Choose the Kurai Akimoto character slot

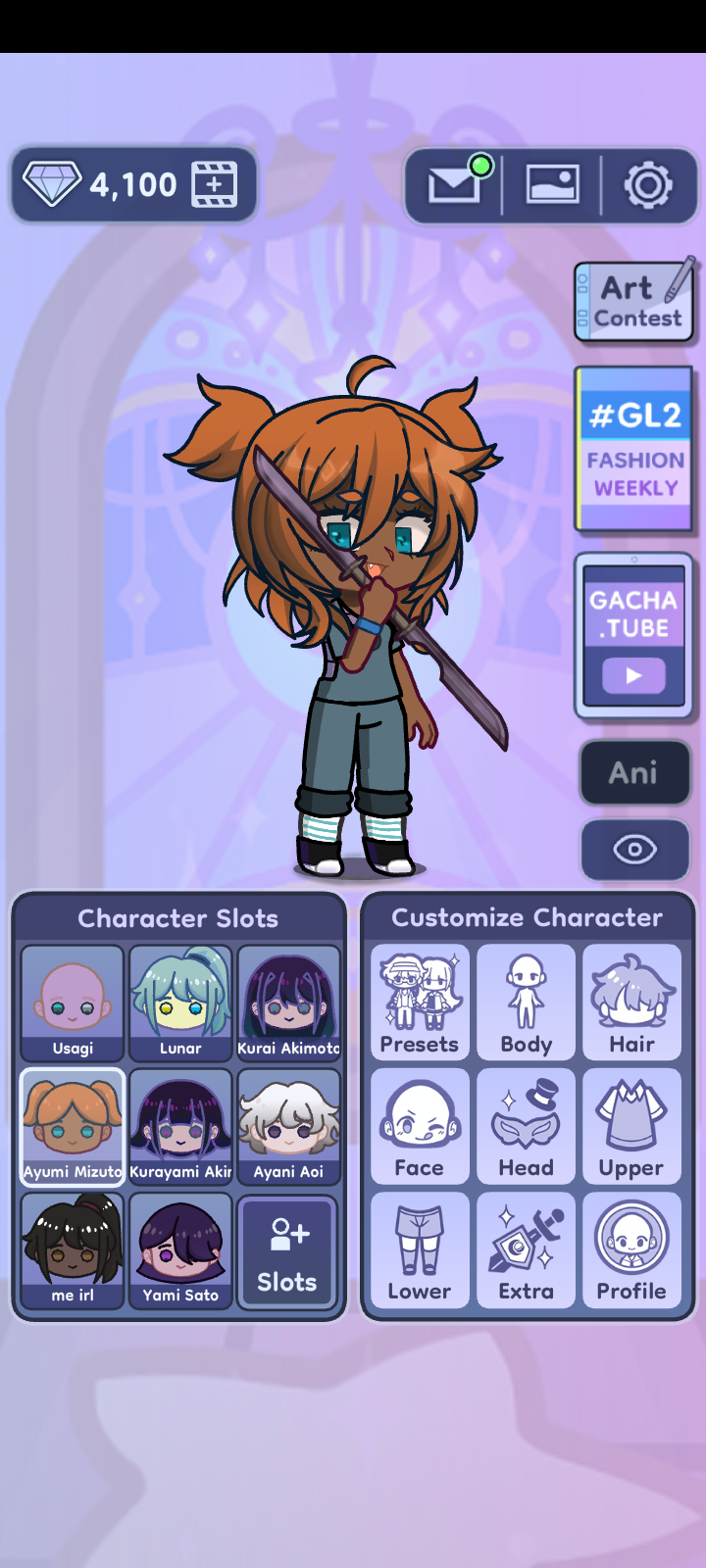288,1004
